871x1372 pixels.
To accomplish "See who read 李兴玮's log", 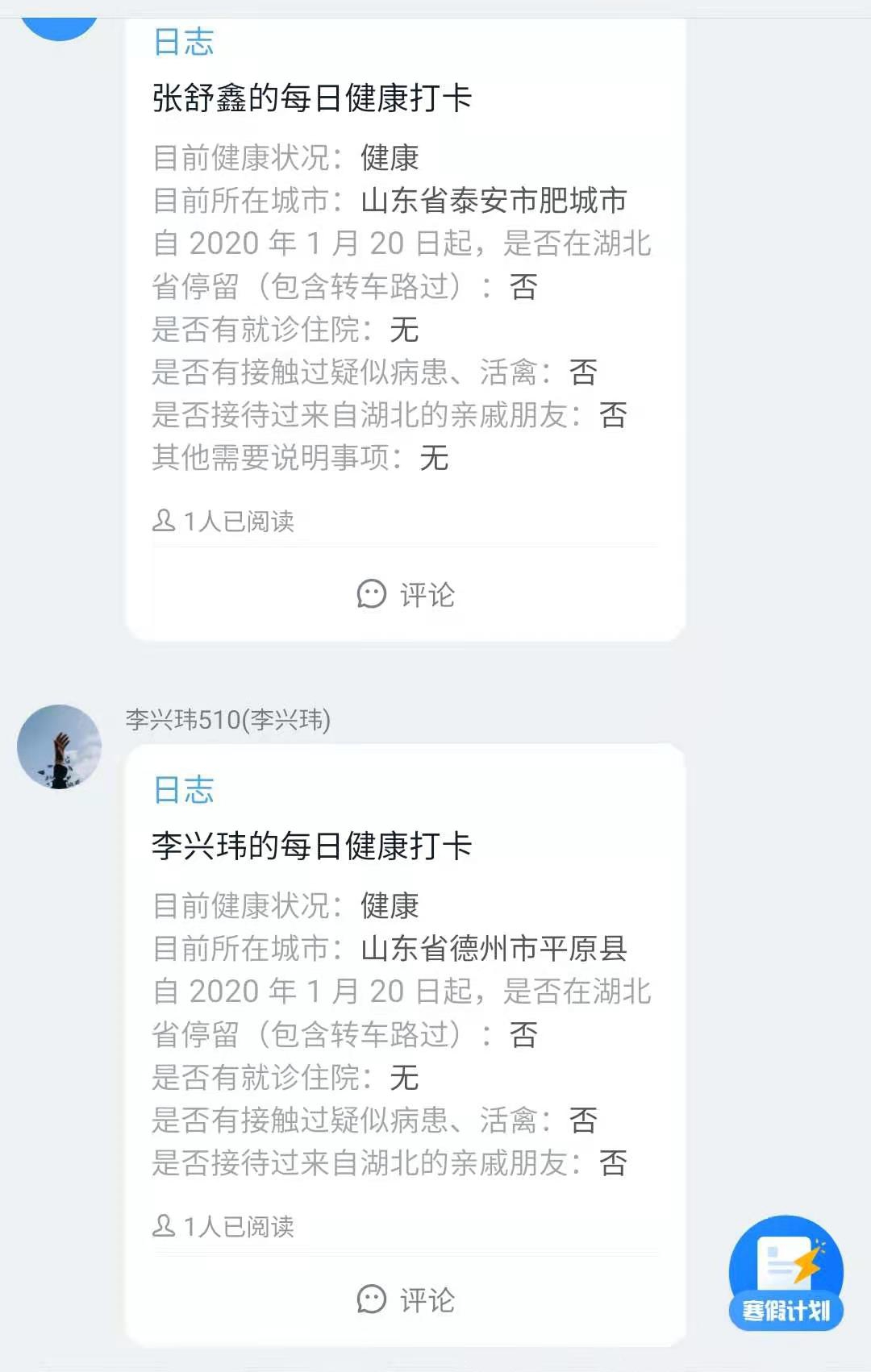I will [x=223, y=1226].
